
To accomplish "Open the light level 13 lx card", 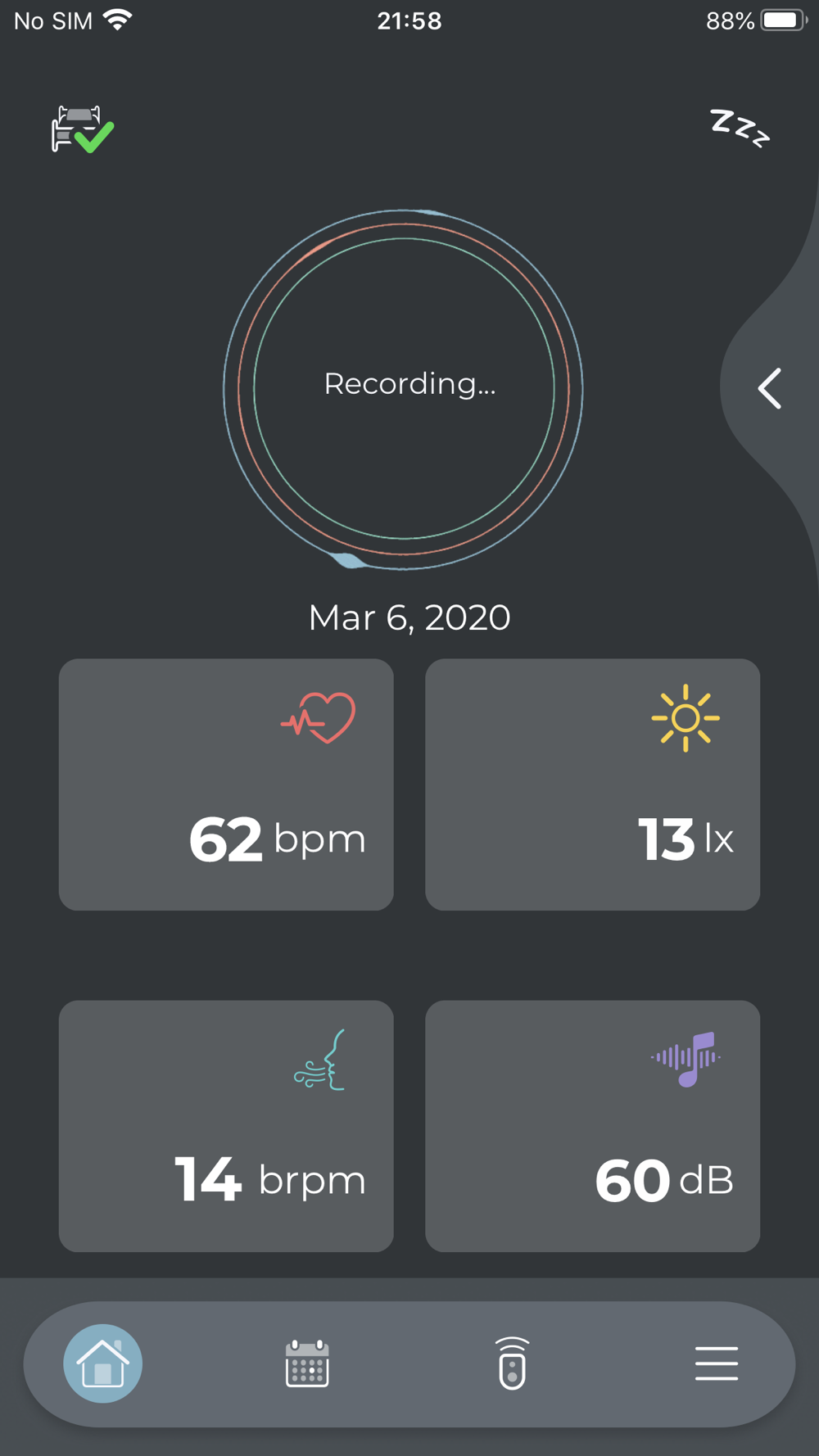I will click(x=593, y=785).
